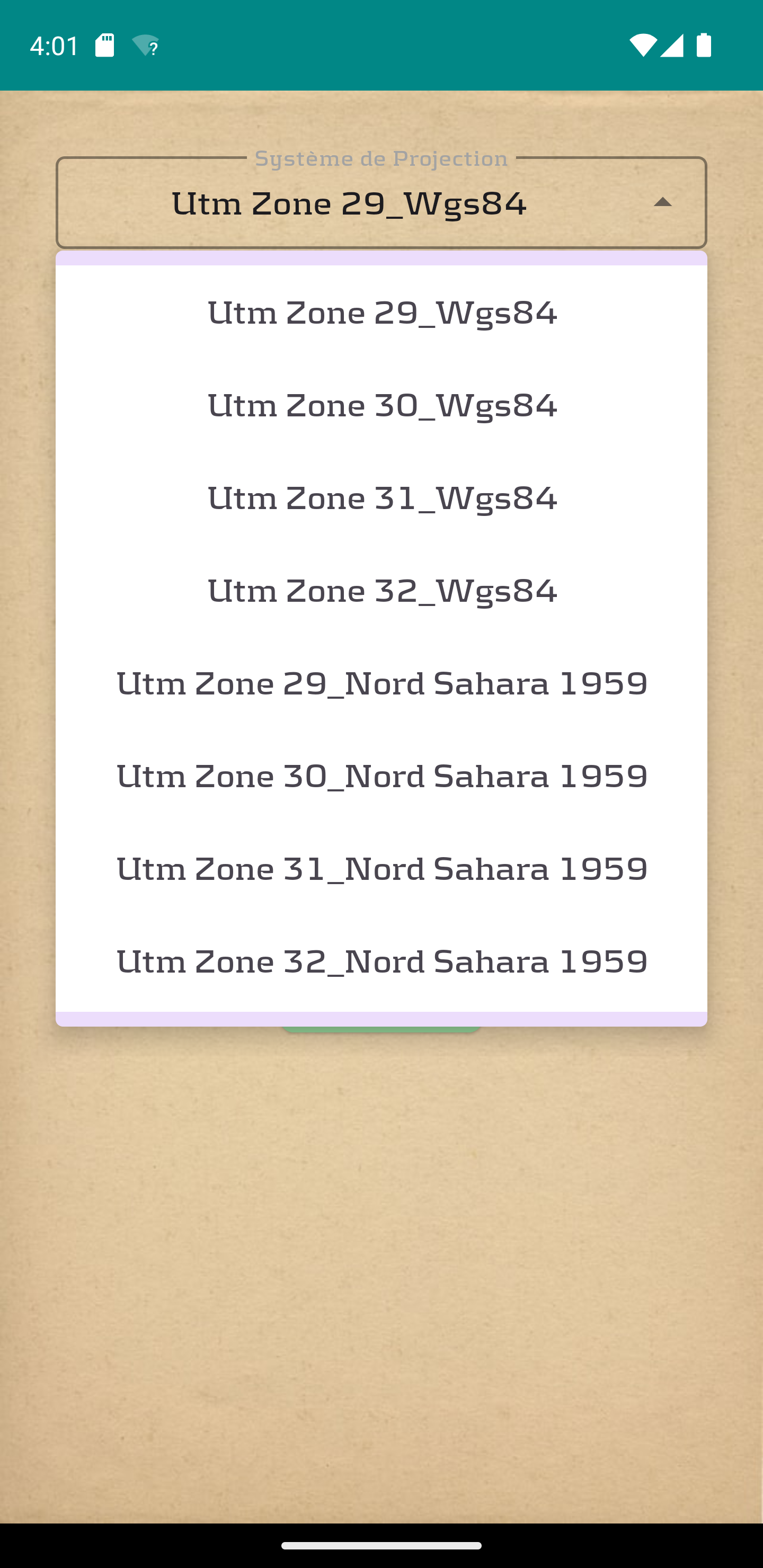This screenshot has width=763, height=1568.
Task: Pick Utm Zone 31_Nord Sahara 1959
Action: click(x=382, y=868)
